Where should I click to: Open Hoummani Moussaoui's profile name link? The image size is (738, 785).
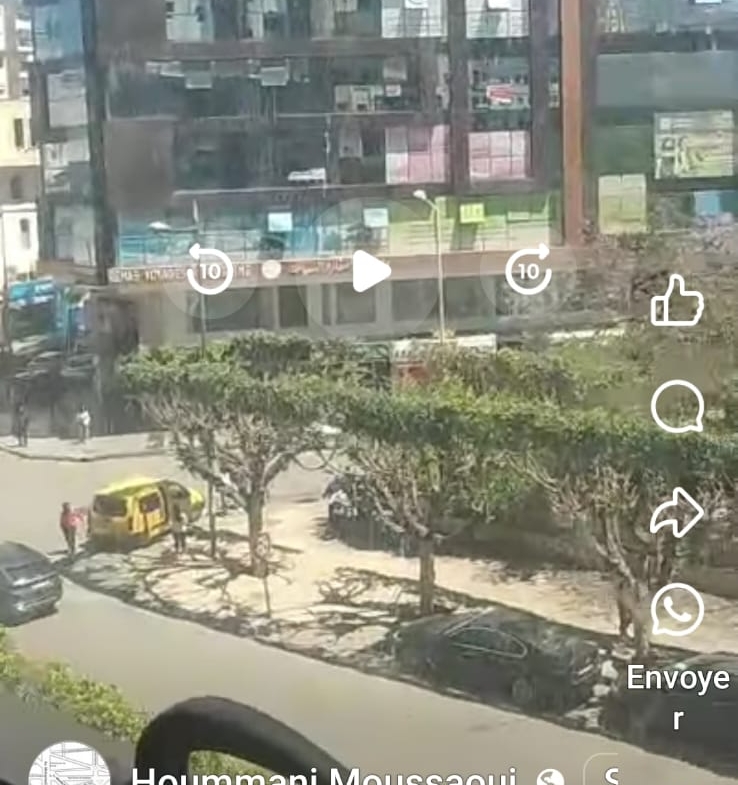(324, 776)
